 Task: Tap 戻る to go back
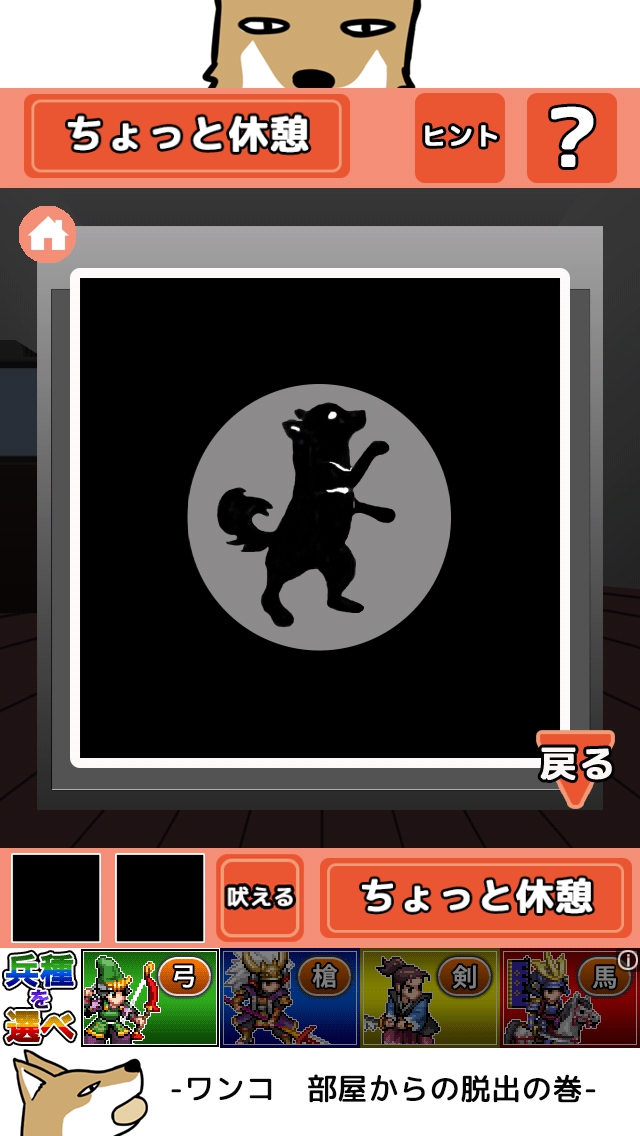click(576, 767)
